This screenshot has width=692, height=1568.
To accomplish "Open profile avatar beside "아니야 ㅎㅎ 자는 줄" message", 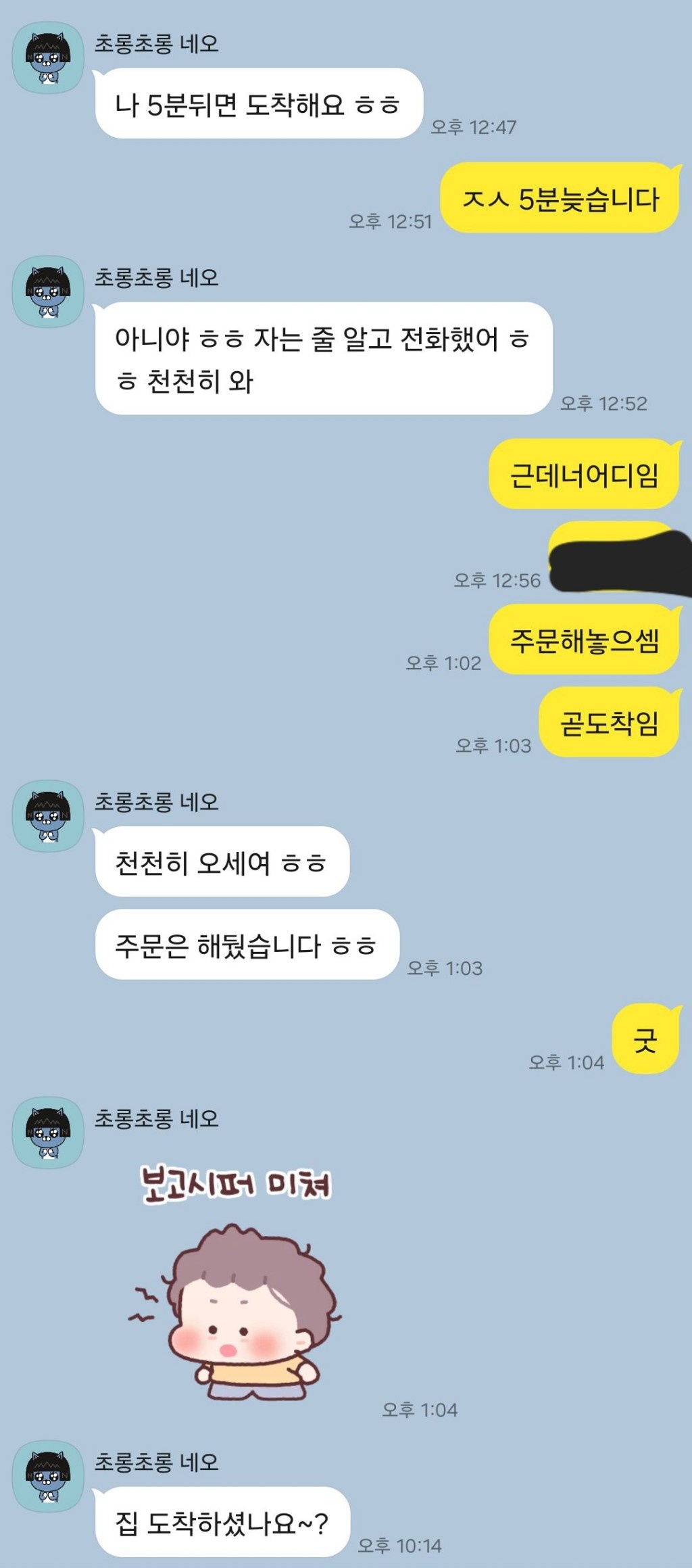I will point(48,291).
